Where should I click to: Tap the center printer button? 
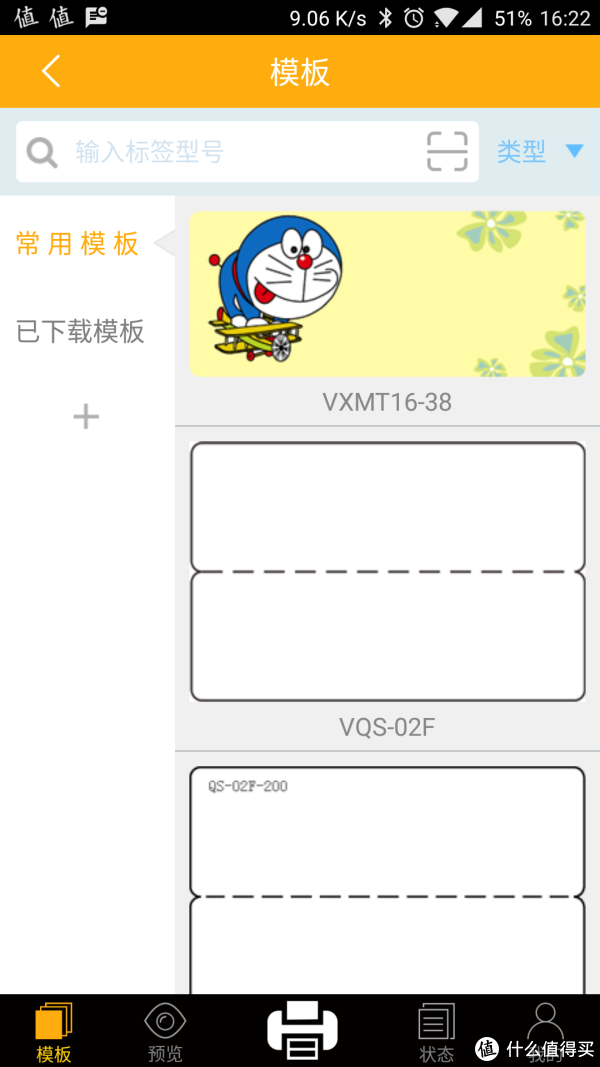click(x=302, y=1030)
